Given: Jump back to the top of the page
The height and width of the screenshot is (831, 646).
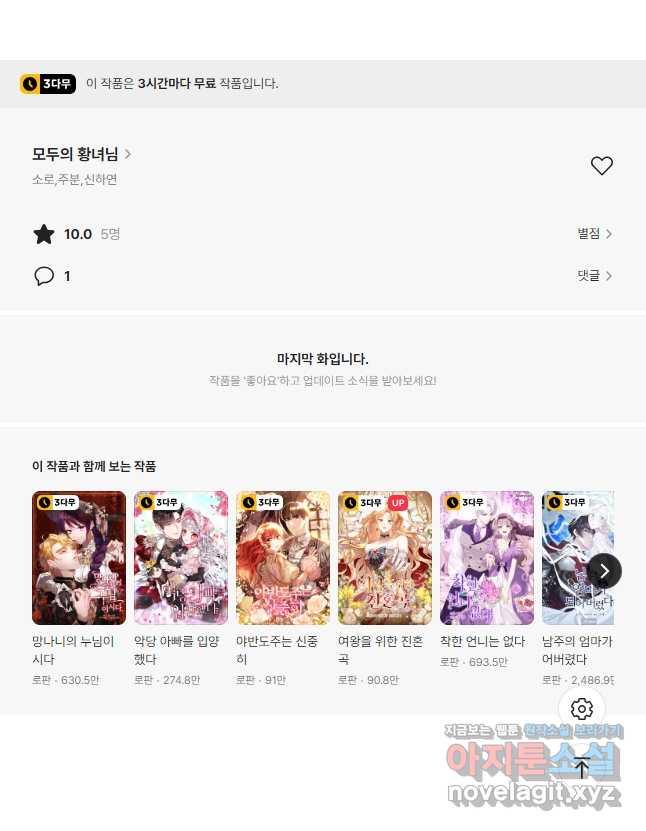Looking at the screenshot, I should point(582,768).
